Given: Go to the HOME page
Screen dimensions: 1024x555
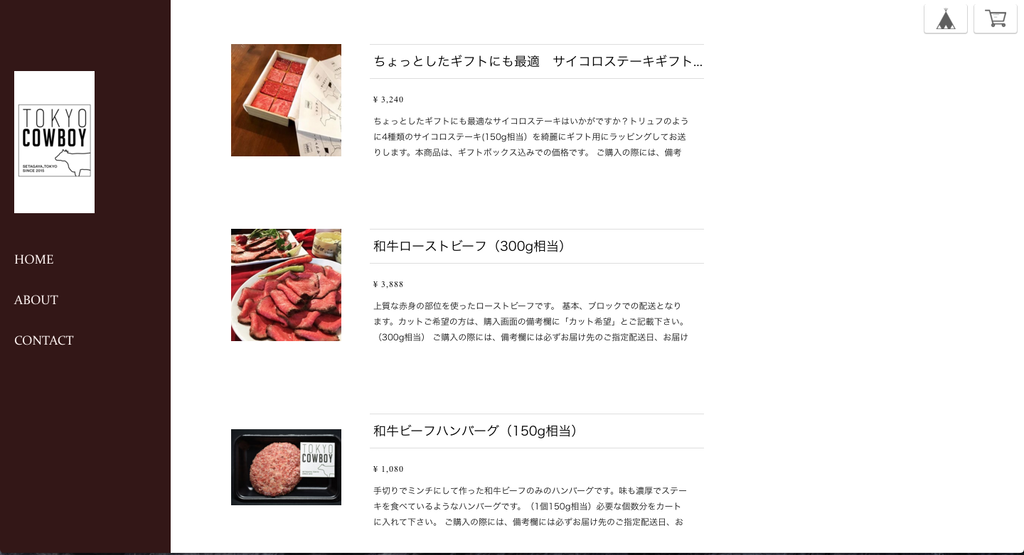Looking at the screenshot, I should [34, 259].
